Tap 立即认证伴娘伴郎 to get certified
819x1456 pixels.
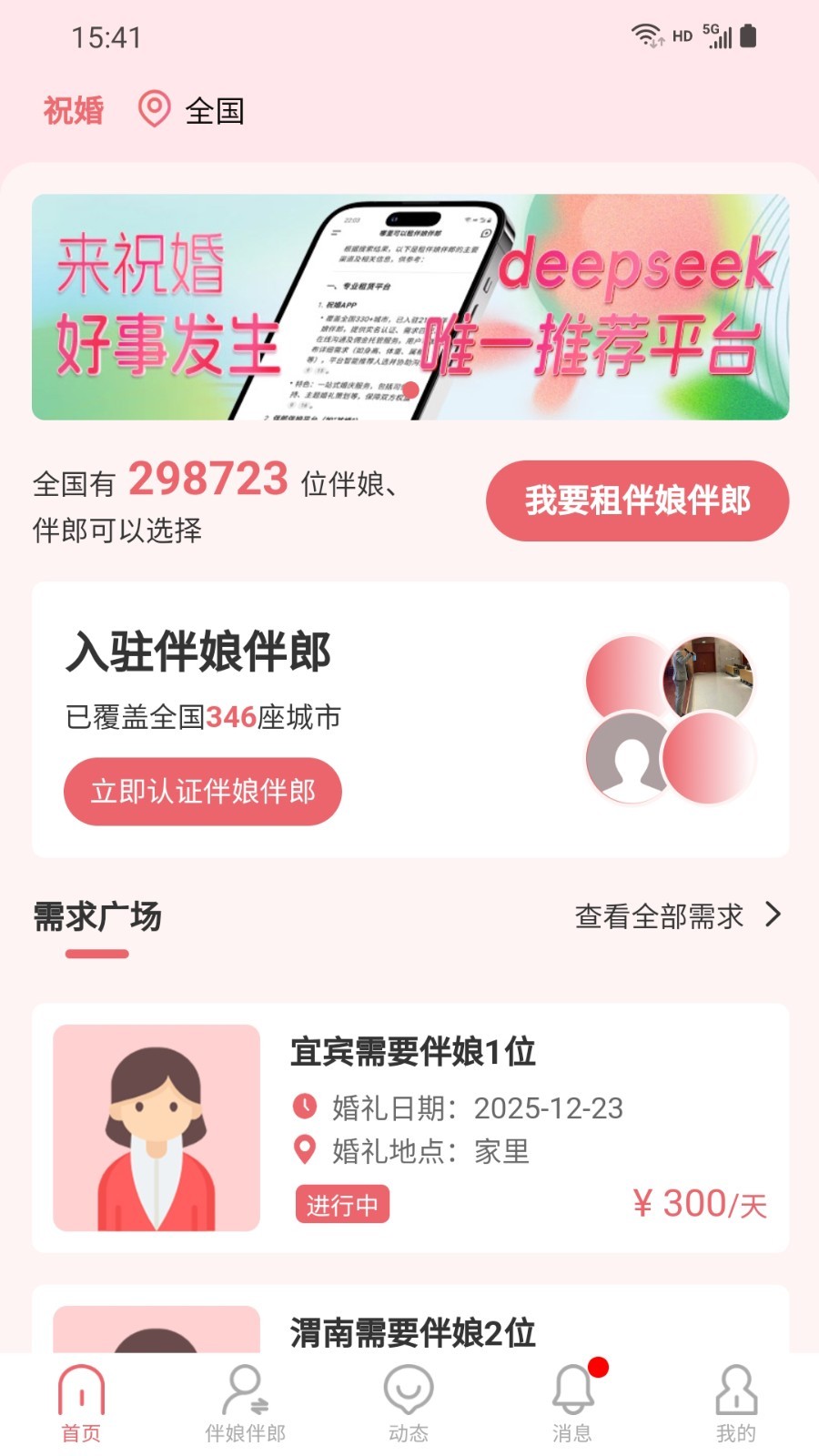[203, 792]
